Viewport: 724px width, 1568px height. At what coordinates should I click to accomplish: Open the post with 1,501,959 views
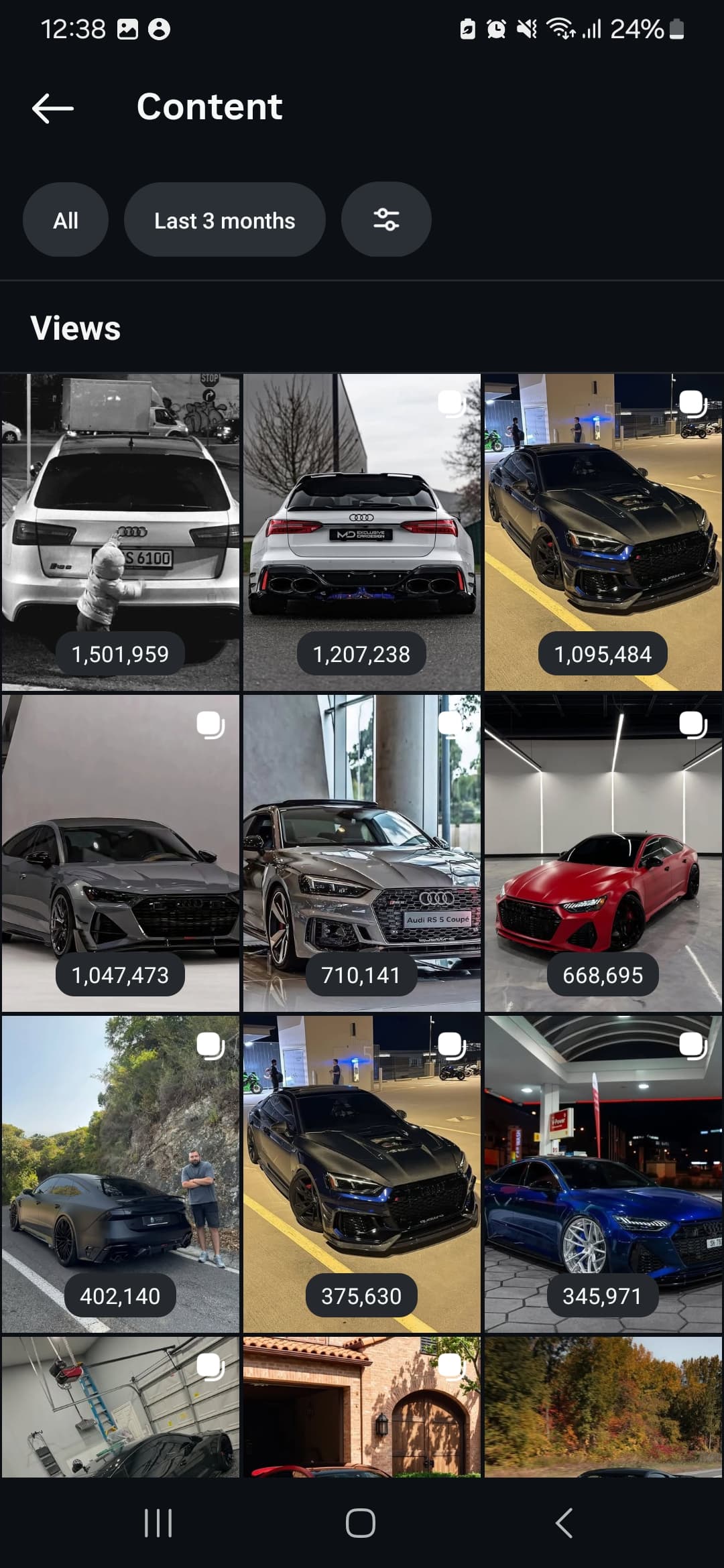point(121,532)
